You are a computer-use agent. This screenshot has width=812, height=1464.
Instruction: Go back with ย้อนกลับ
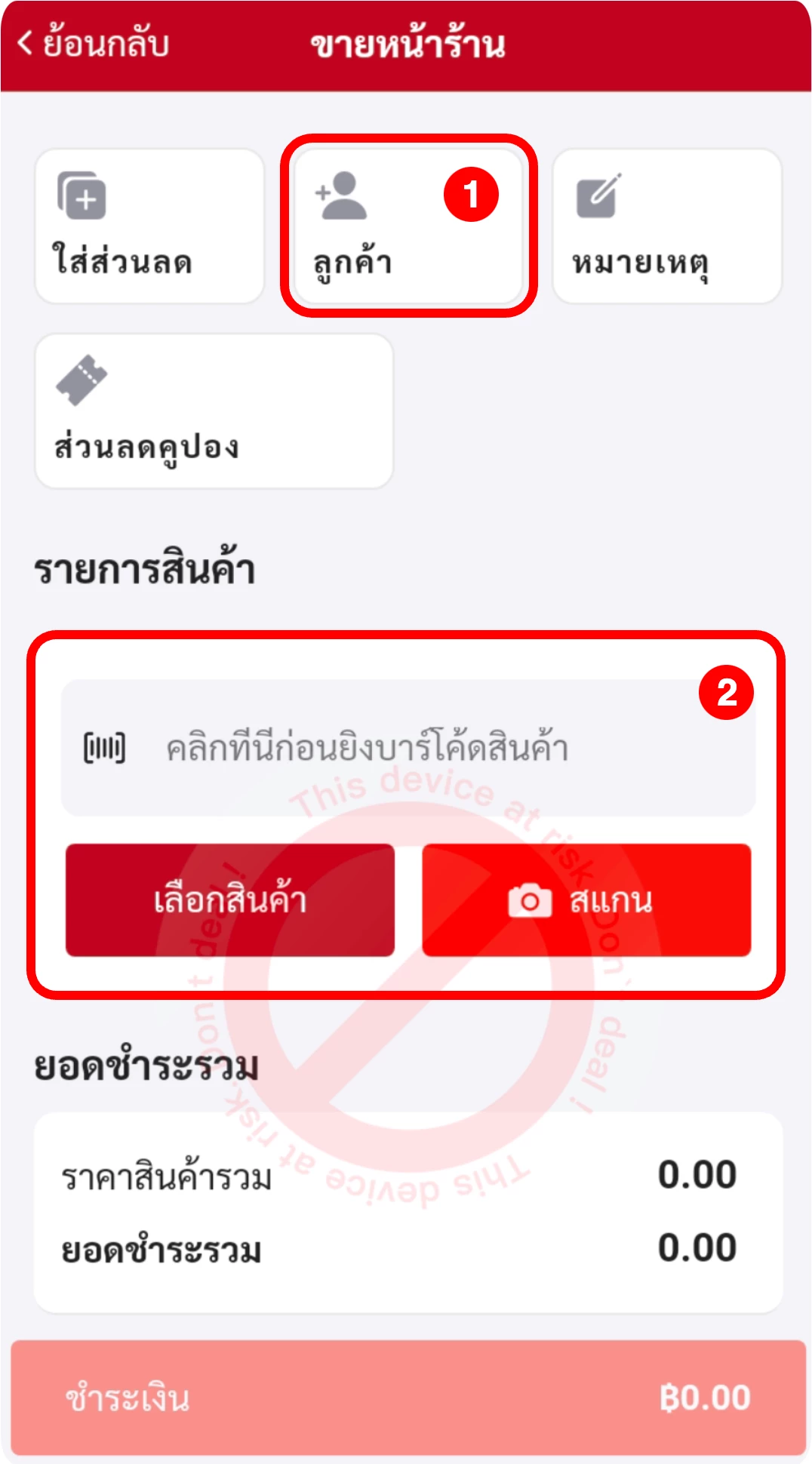pyautogui.click(x=94, y=44)
